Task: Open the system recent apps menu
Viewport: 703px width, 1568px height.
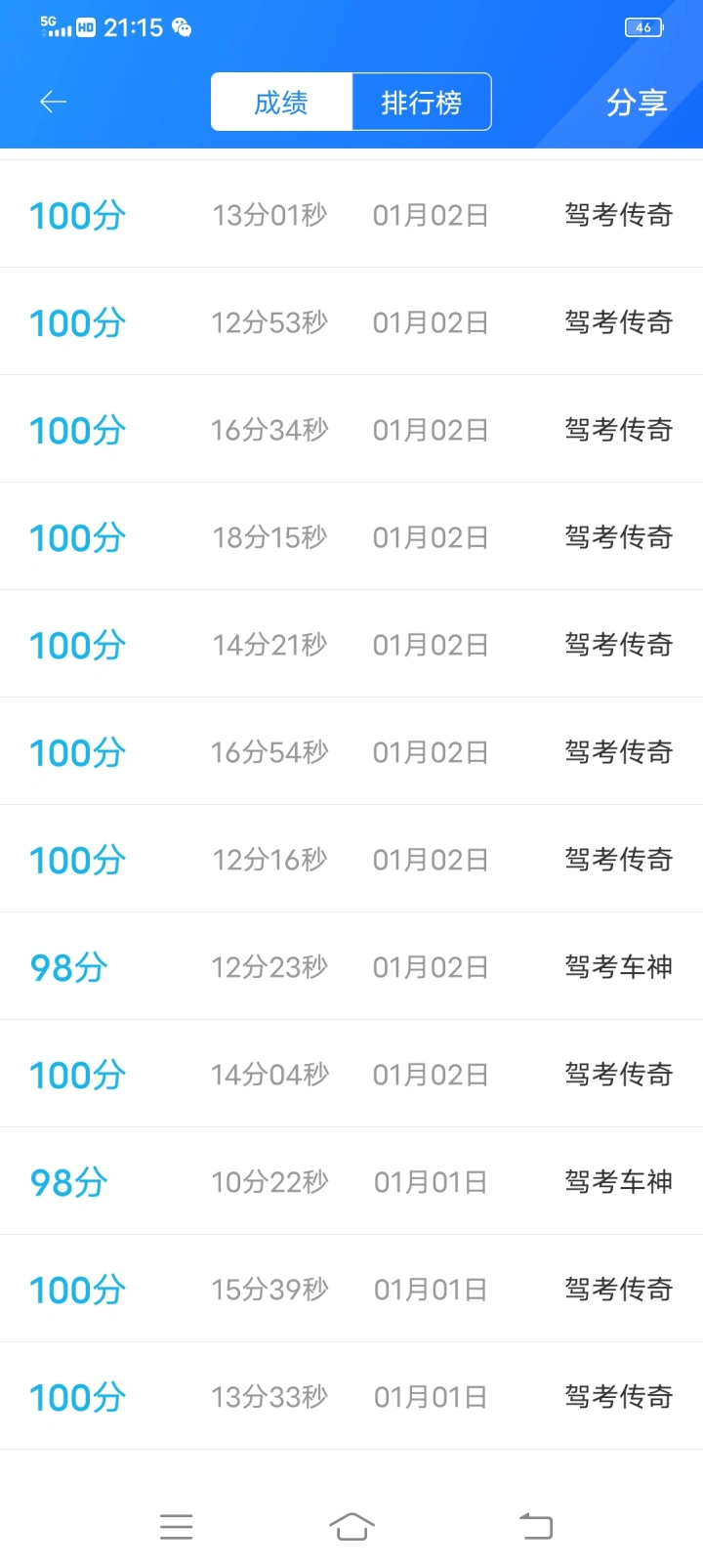Action: 176,1526
